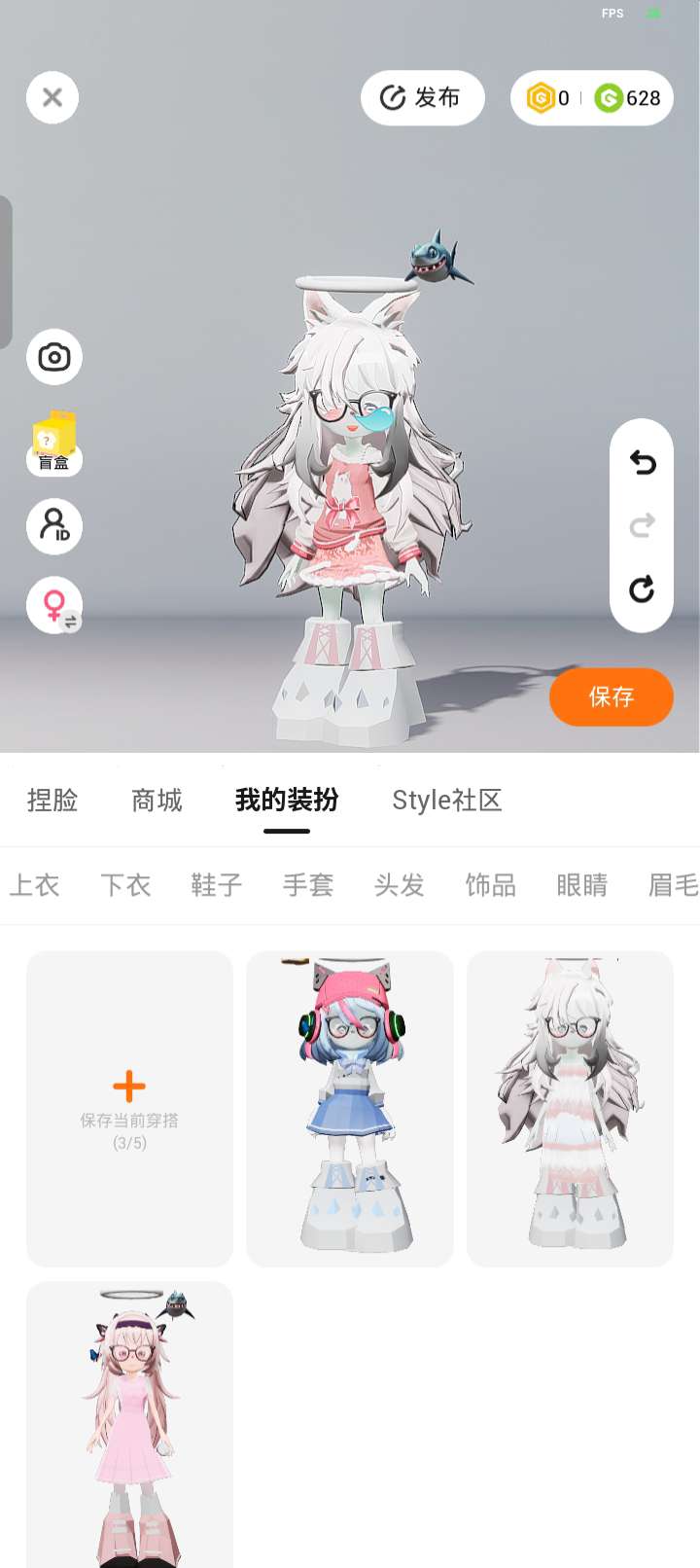Select the 头发 category

click(400, 885)
